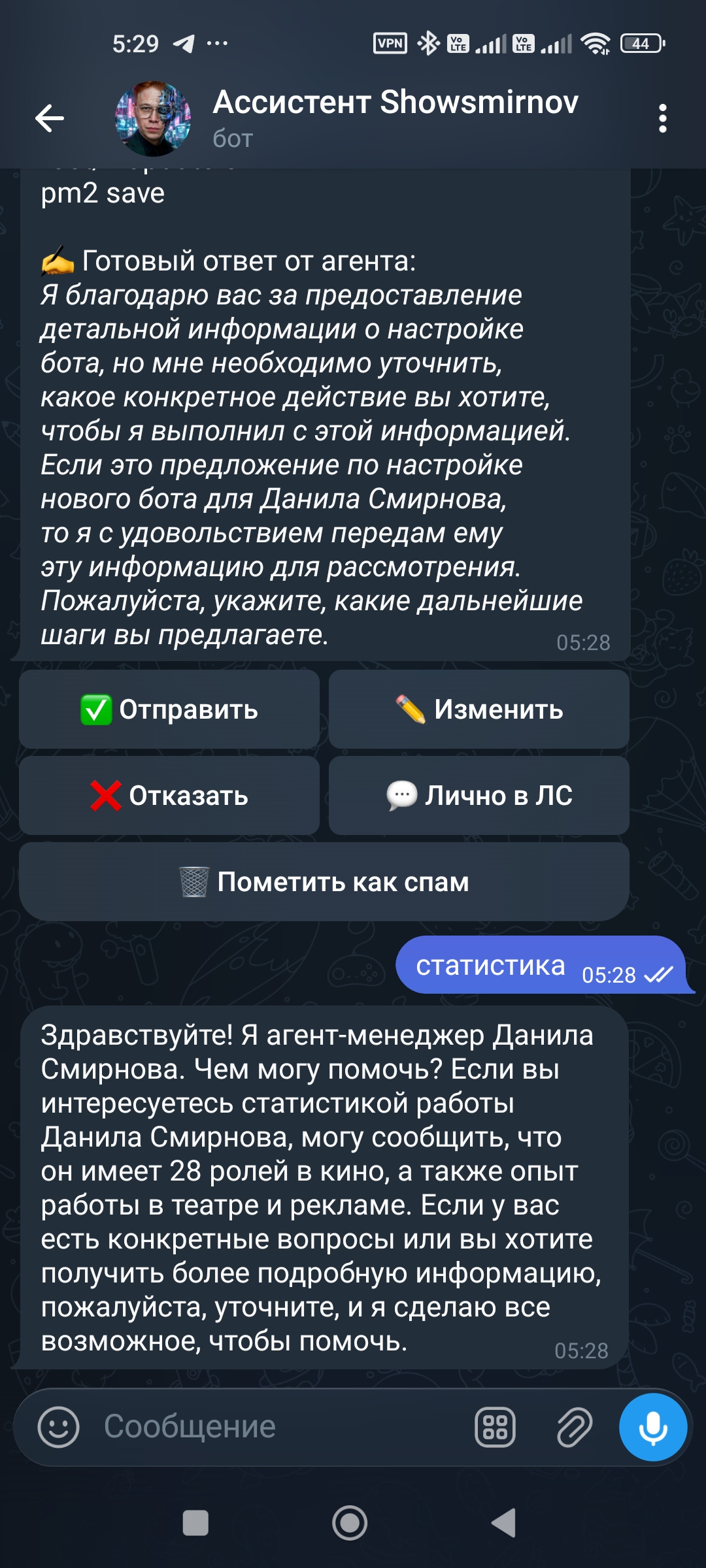
Task: Open the Ассистент Showsmirnov bot profile
Action: [x=394, y=118]
